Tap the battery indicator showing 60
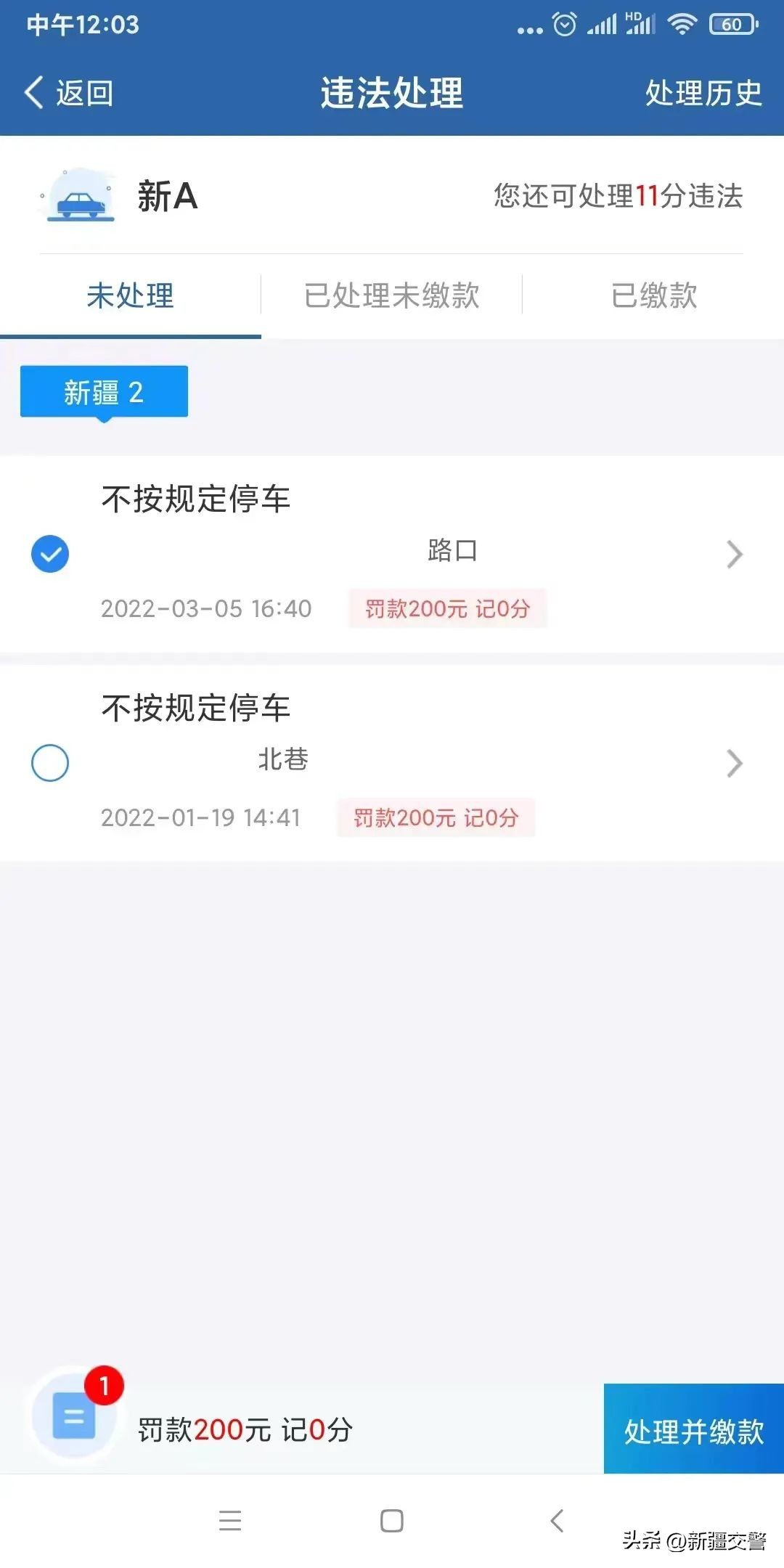 coord(728,24)
